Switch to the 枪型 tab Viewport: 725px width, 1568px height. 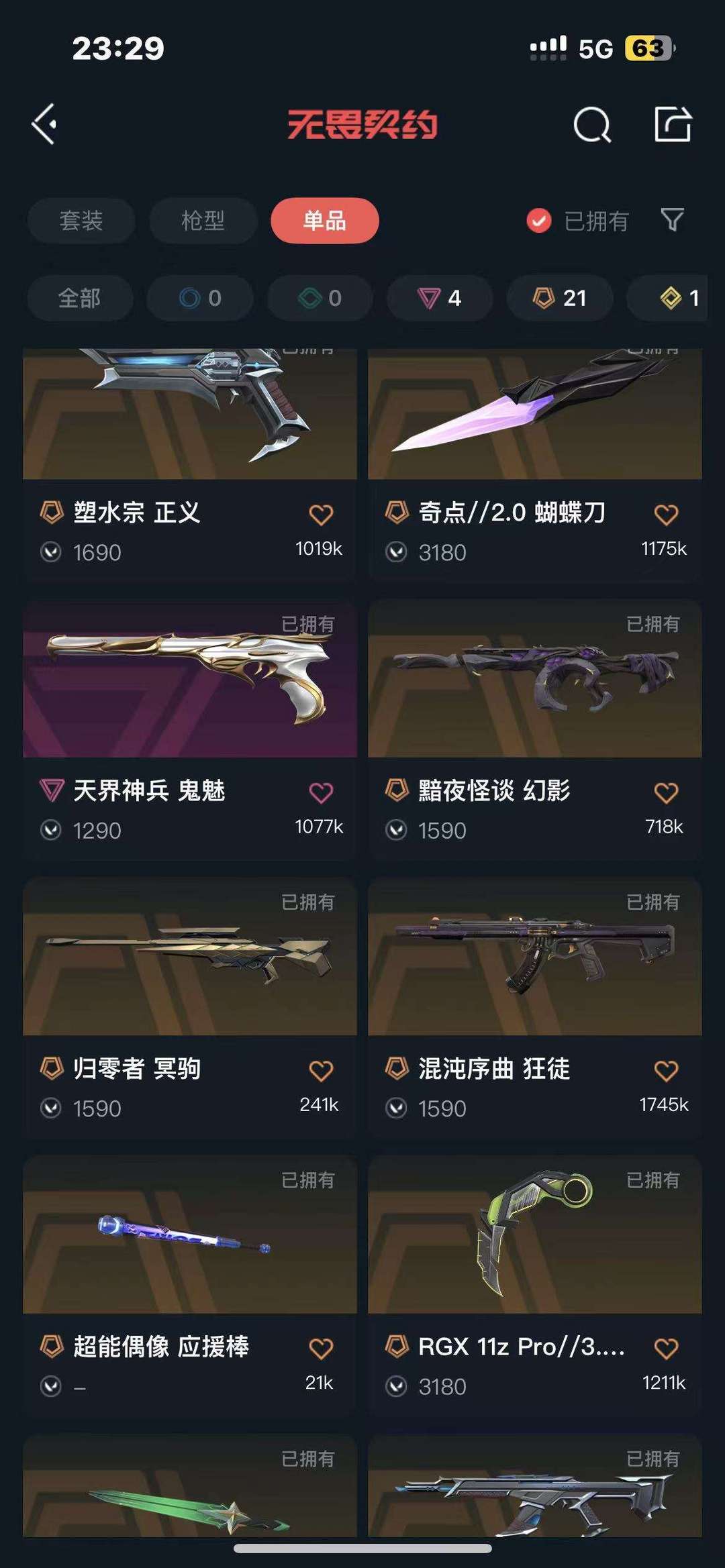click(x=203, y=221)
